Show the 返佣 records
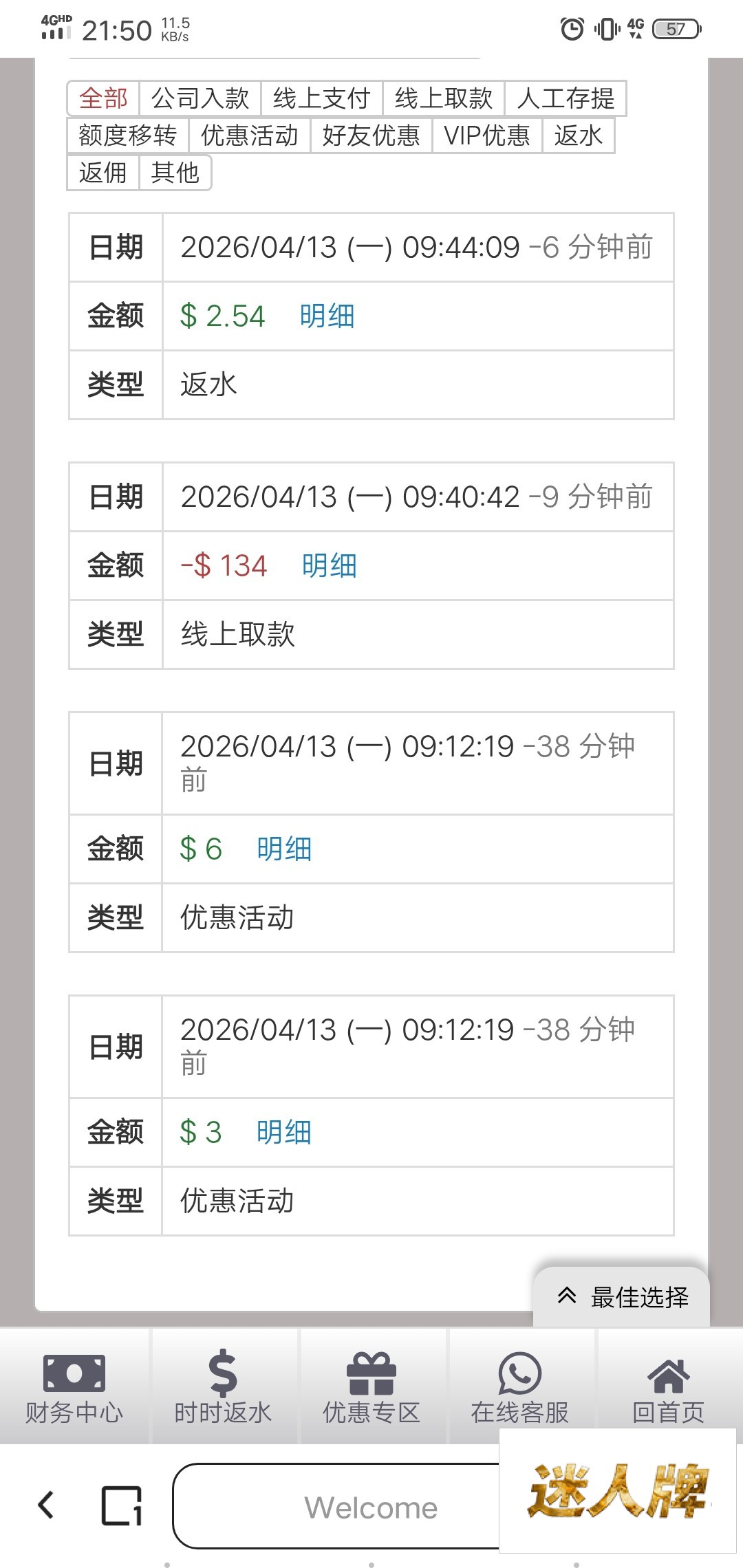743x1568 pixels. (x=103, y=173)
